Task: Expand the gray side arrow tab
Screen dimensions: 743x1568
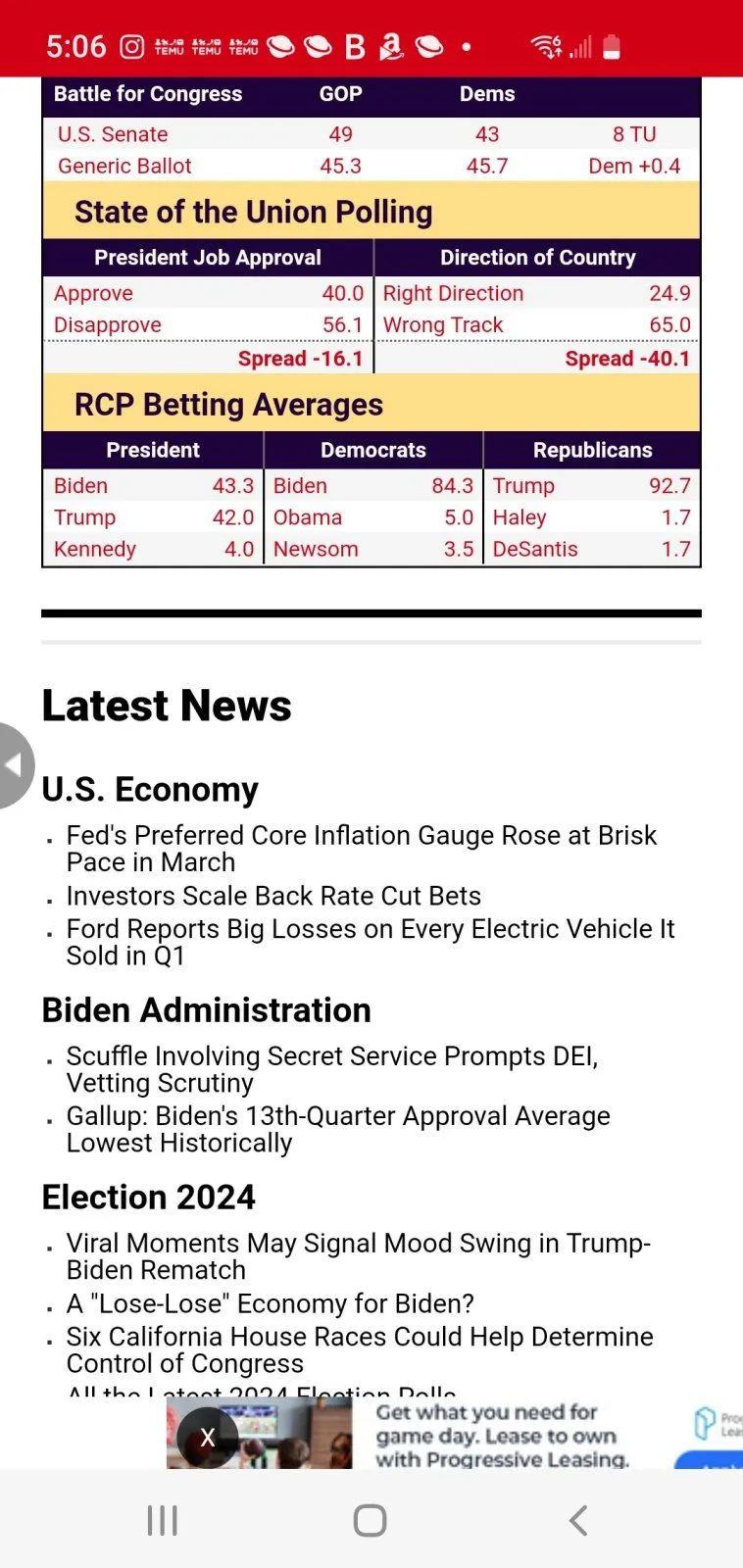Action: point(14,765)
